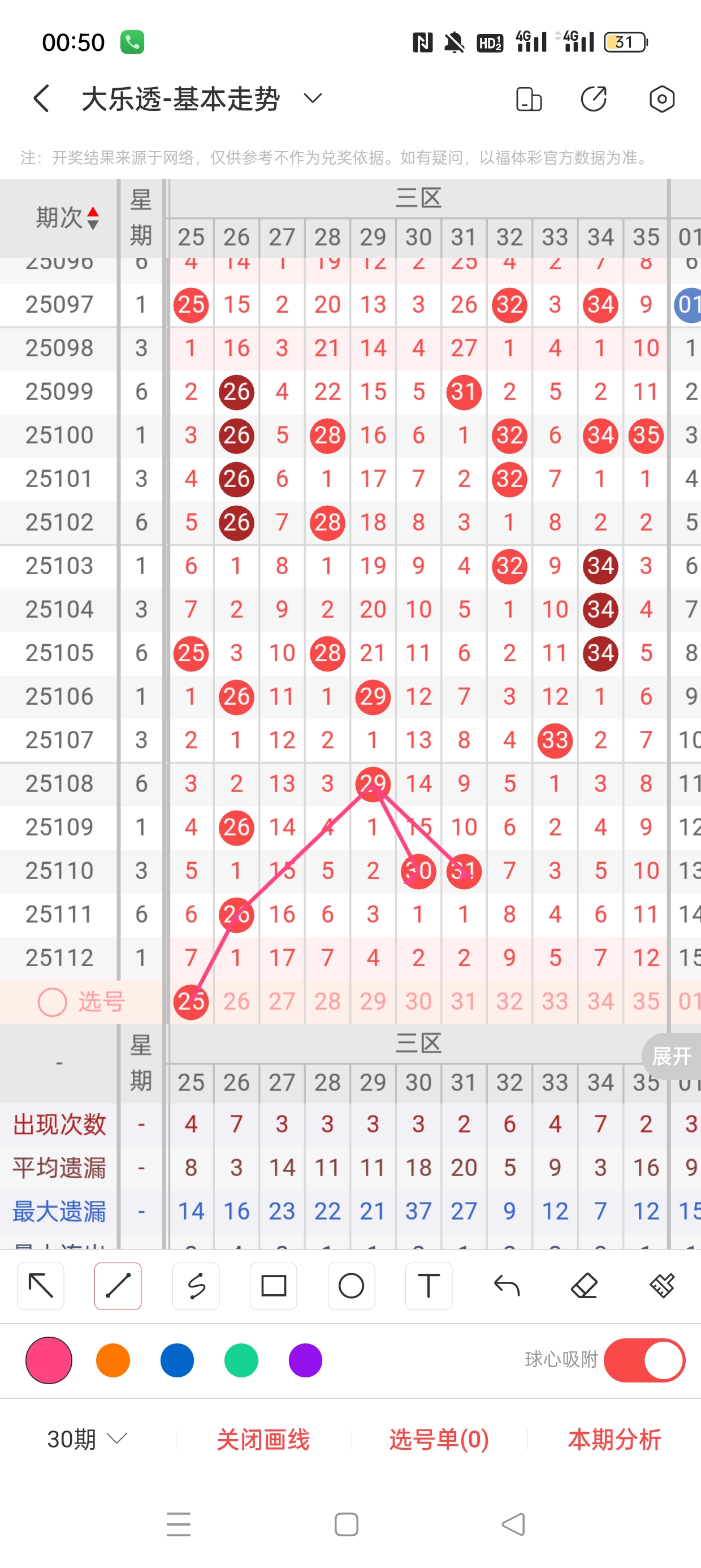Undo the last drawn line

tap(507, 1286)
